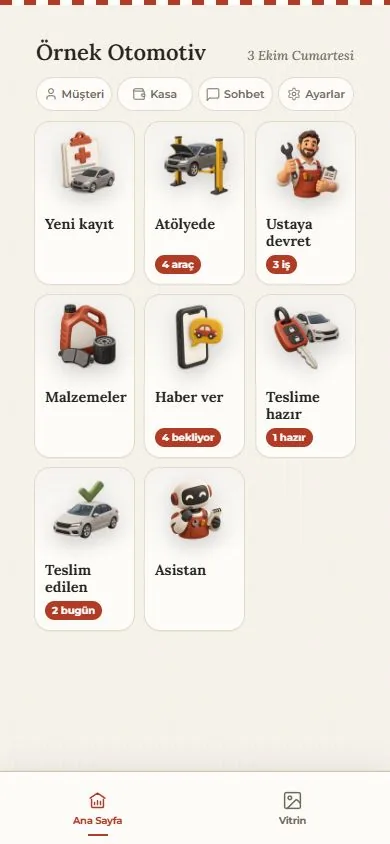Image resolution: width=390 pixels, height=844 pixels.
Task: Open Atölyede card with 4 araç
Action: tap(194, 203)
